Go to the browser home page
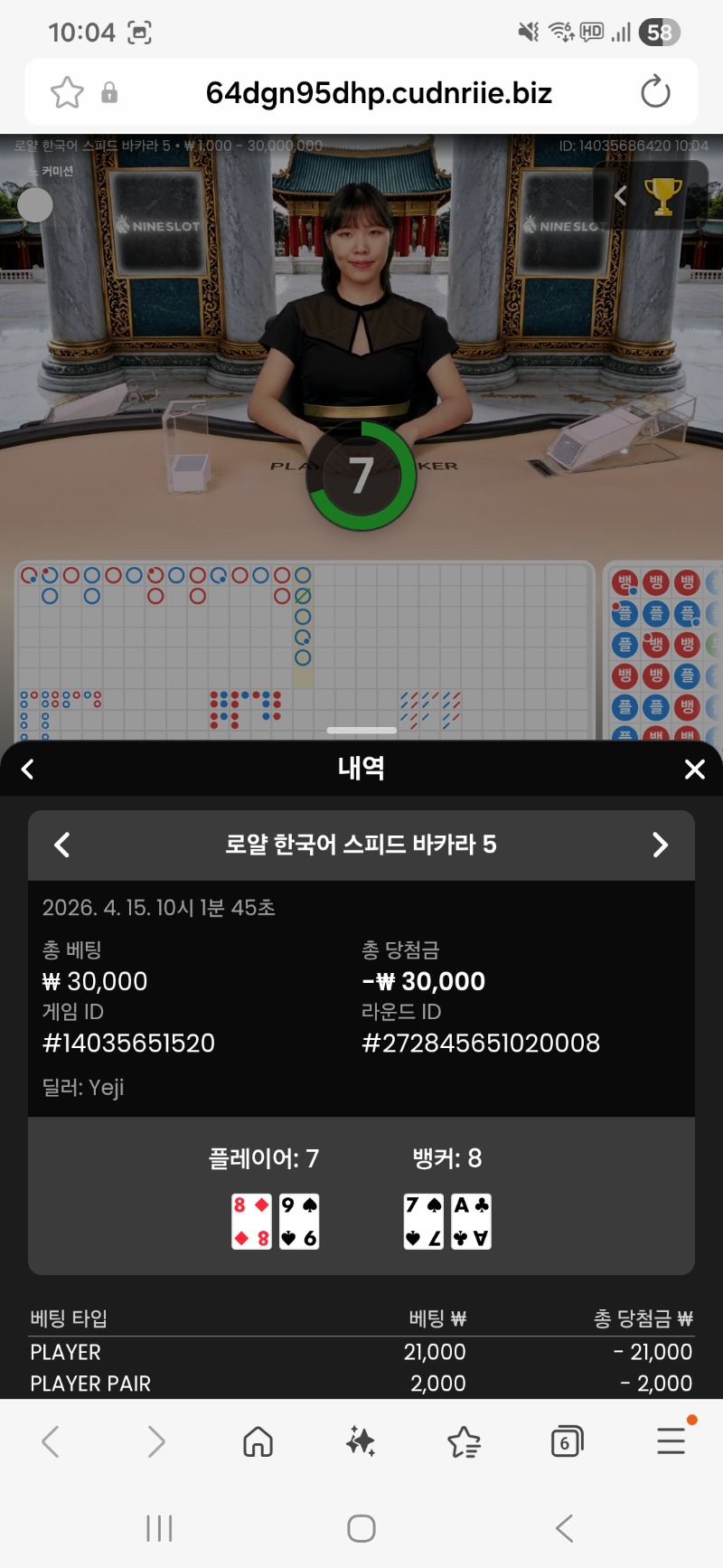Viewport: 723px width, 1568px height. [x=258, y=1441]
